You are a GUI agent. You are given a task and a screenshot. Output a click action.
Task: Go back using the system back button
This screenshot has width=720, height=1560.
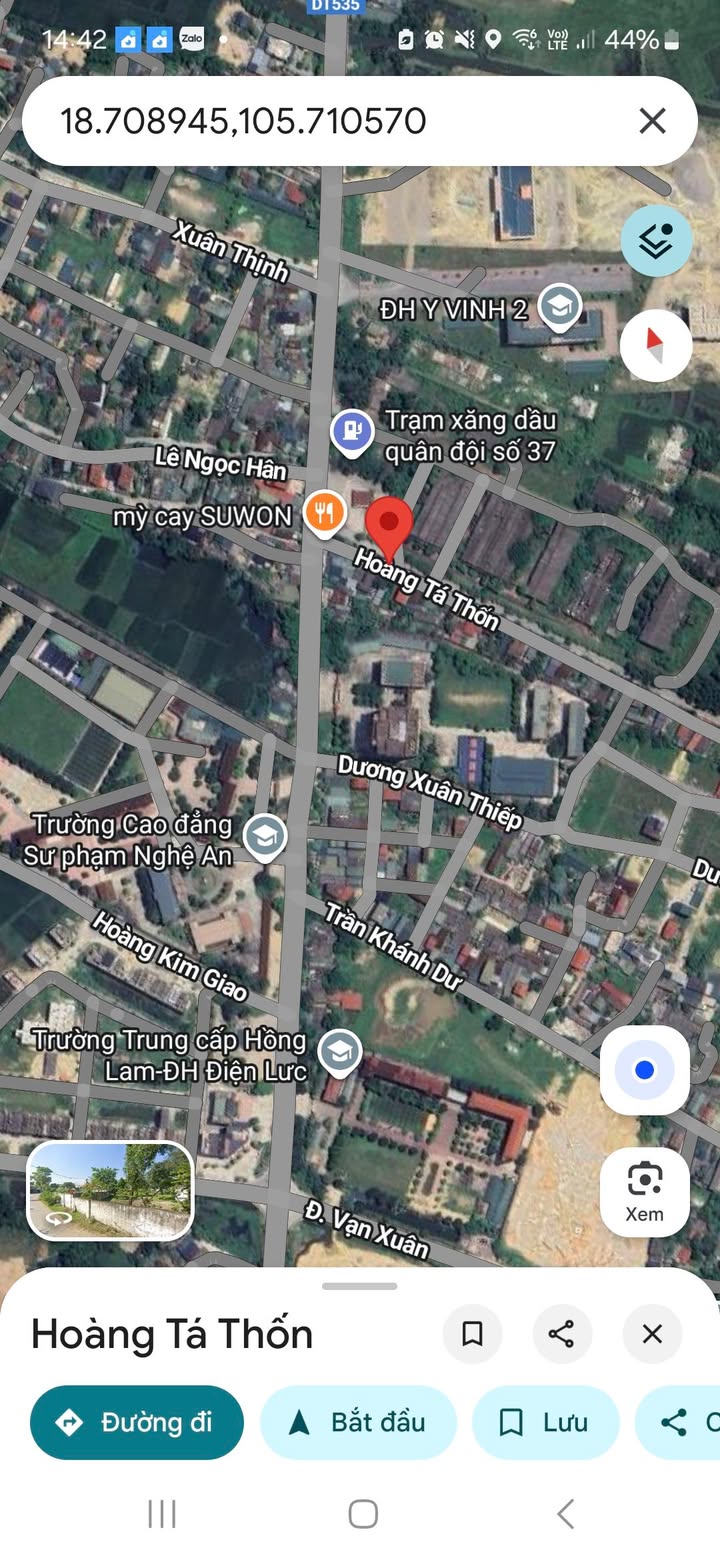pos(565,1514)
